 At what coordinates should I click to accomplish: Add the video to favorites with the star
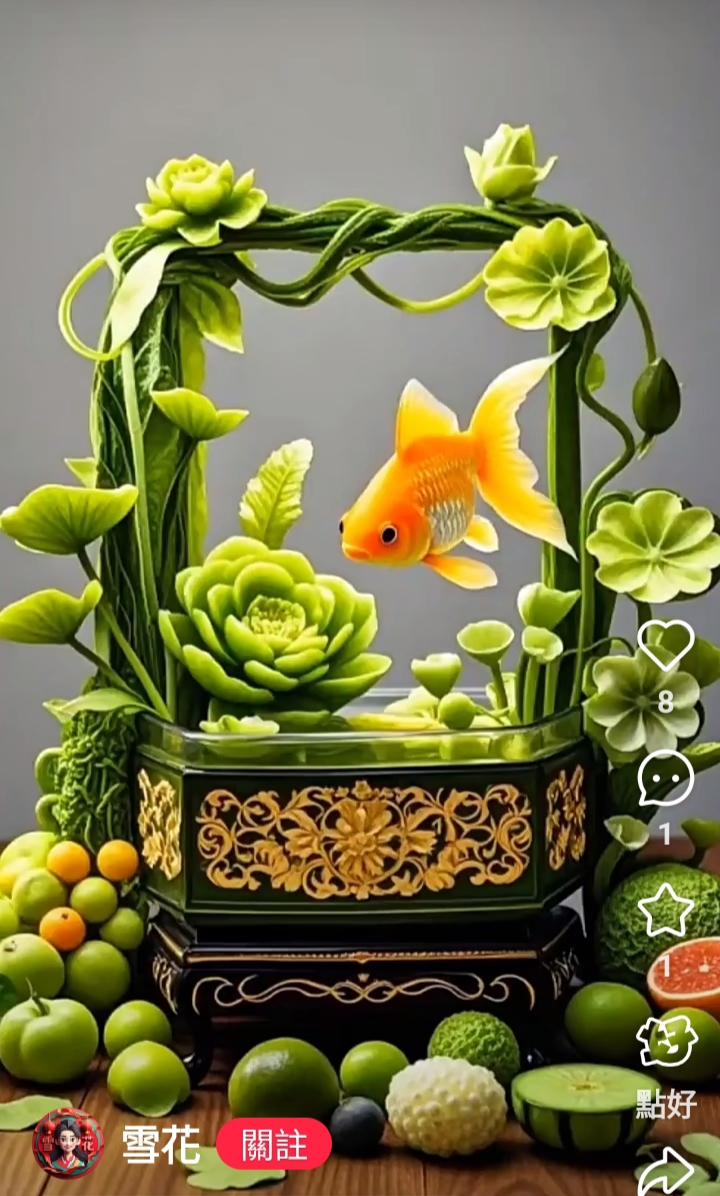coord(665,910)
